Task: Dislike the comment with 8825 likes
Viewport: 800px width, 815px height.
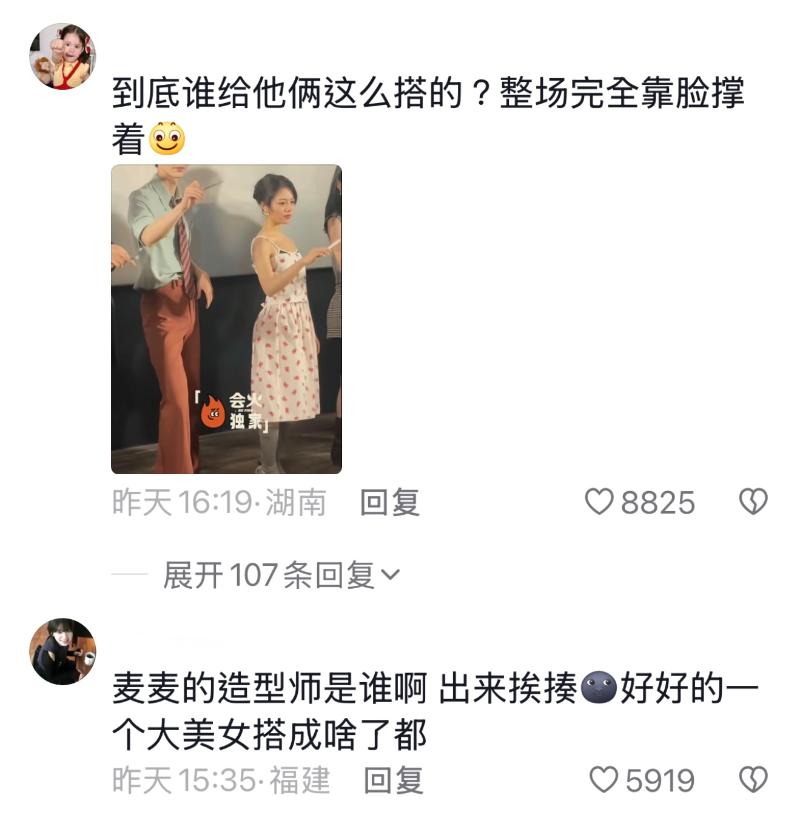Action: (752, 502)
